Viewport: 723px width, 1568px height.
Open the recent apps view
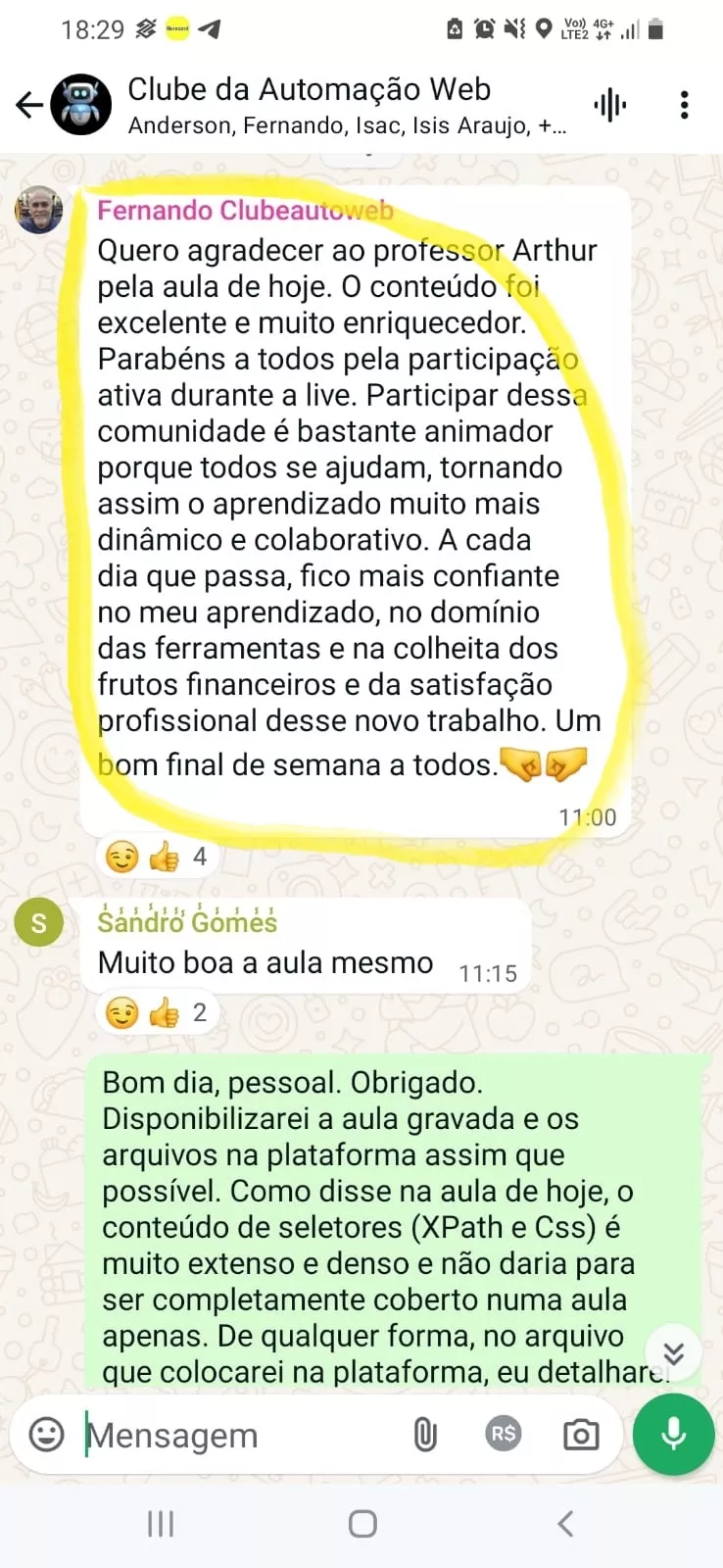click(x=161, y=1524)
